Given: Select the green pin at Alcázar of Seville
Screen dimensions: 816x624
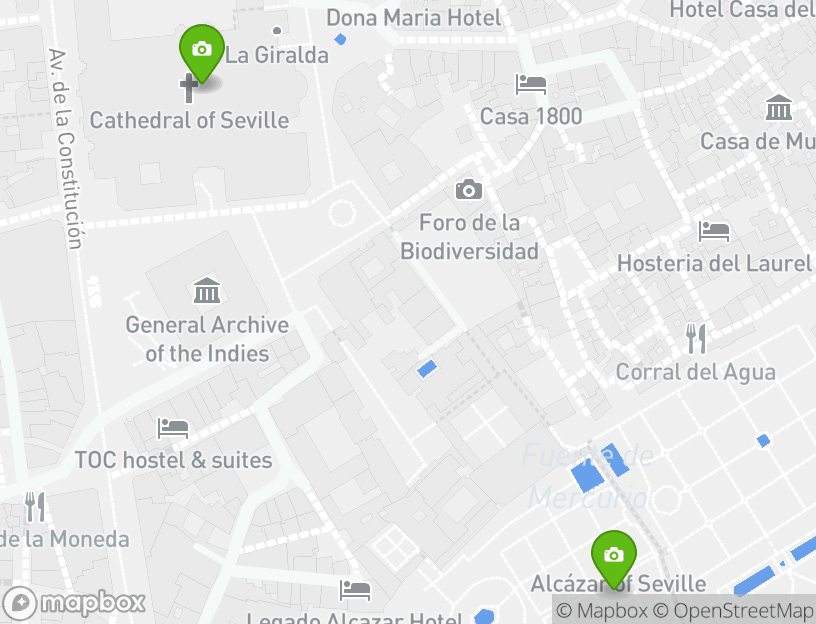Looking at the screenshot, I should point(613,556).
